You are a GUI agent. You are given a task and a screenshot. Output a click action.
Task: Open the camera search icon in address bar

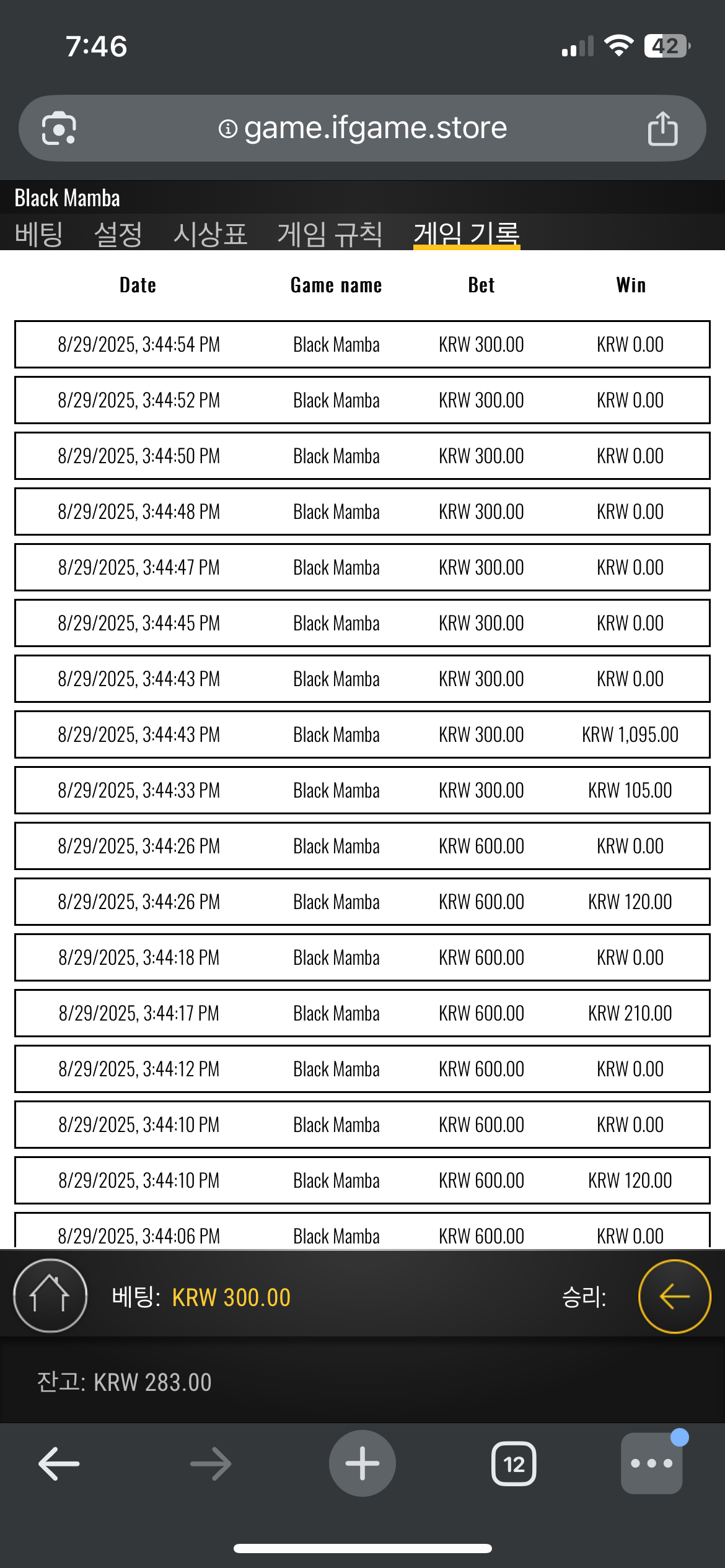tap(59, 129)
